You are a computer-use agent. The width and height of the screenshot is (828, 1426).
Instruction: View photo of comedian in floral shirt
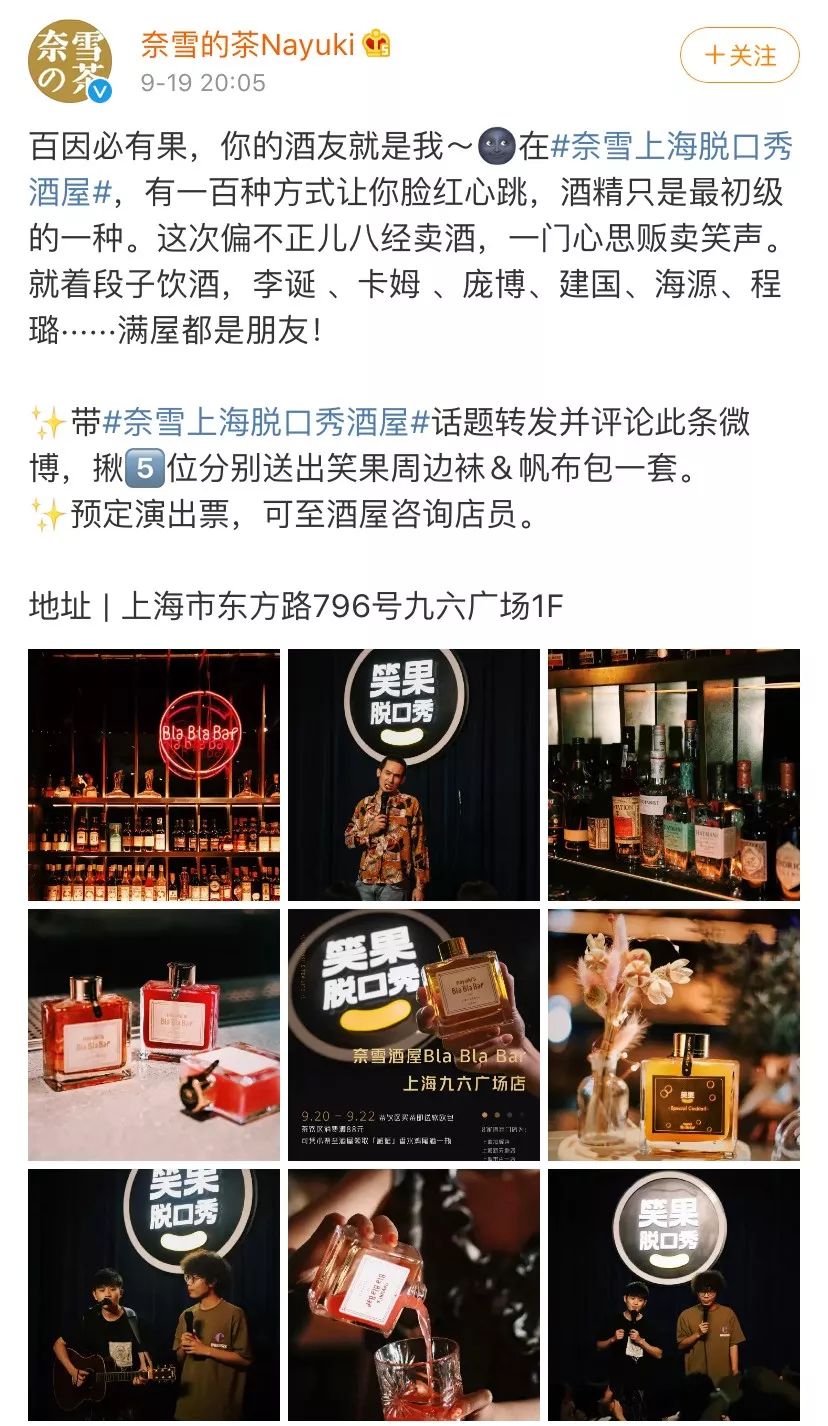tap(414, 775)
